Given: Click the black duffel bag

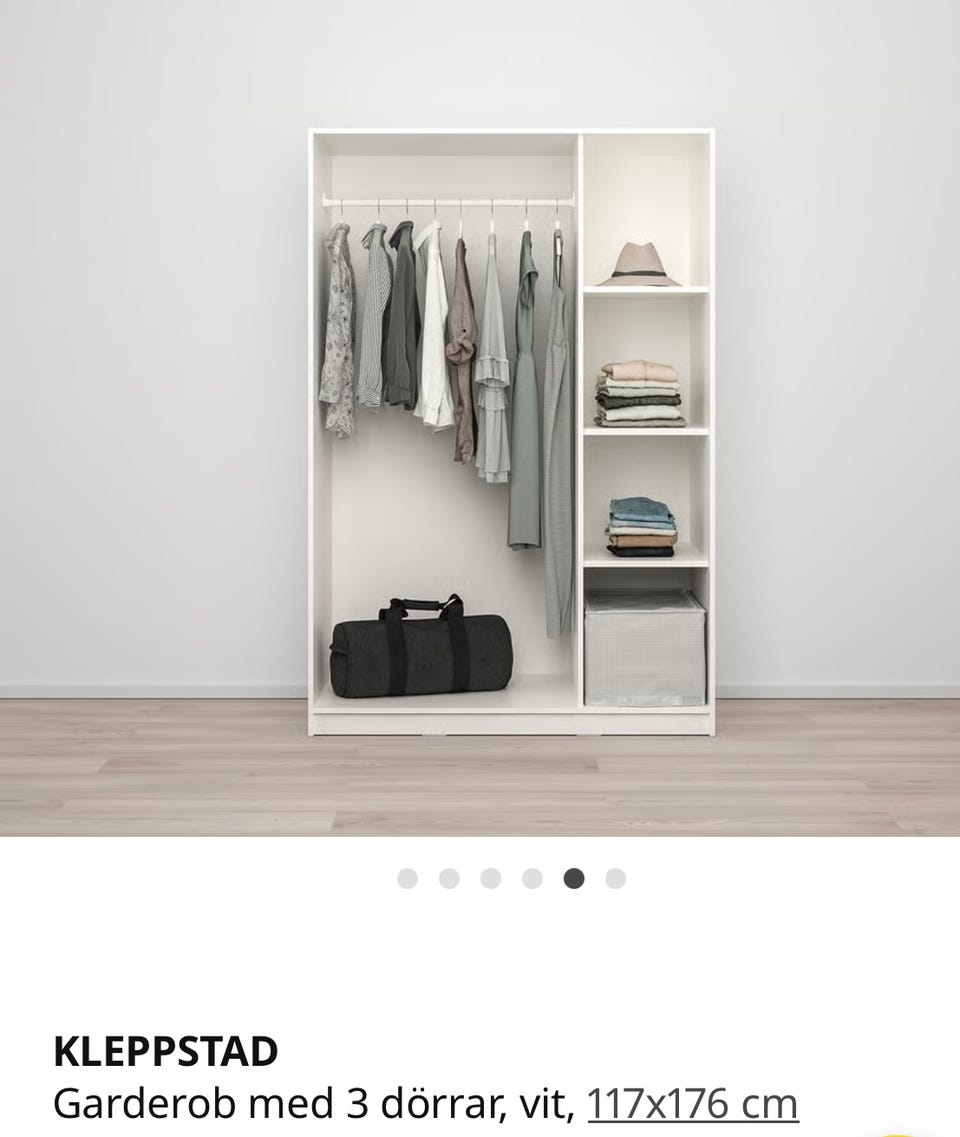Looking at the screenshot, I should [420, 650].
